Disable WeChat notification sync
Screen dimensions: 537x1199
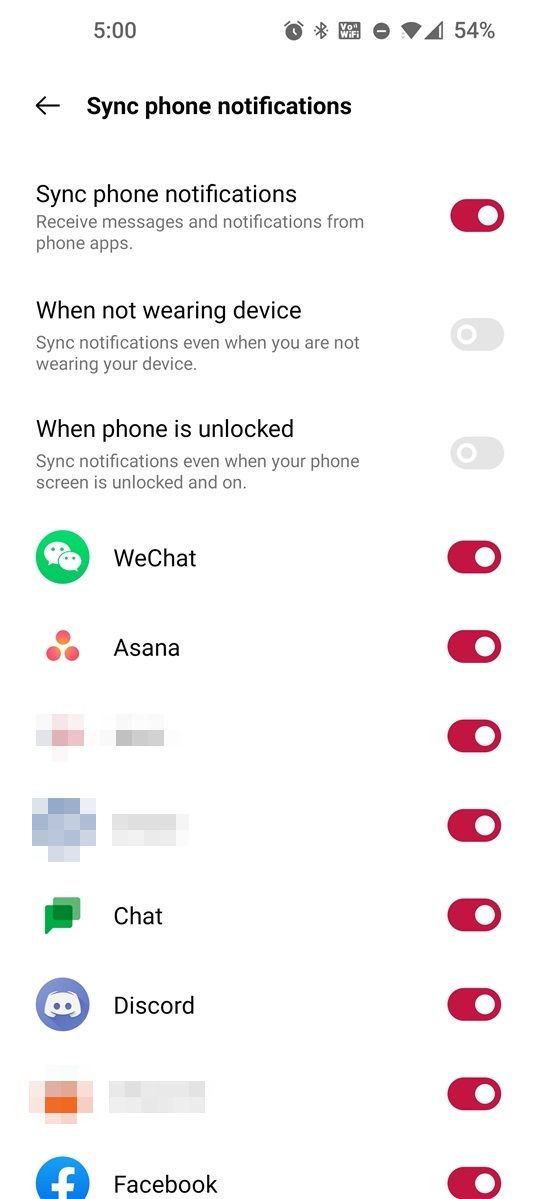(474, 557)
